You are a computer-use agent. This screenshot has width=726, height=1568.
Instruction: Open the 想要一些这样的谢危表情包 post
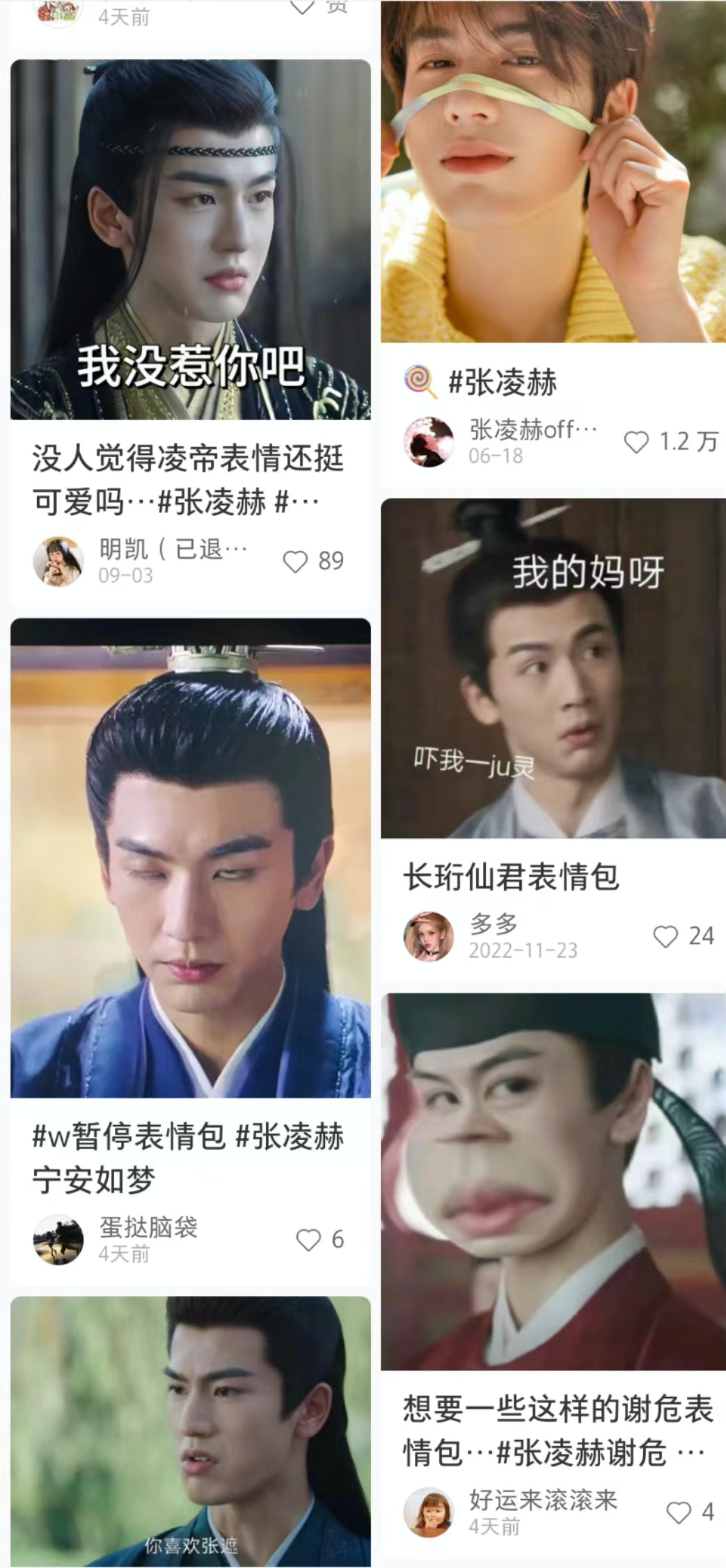pos(553,1182)
